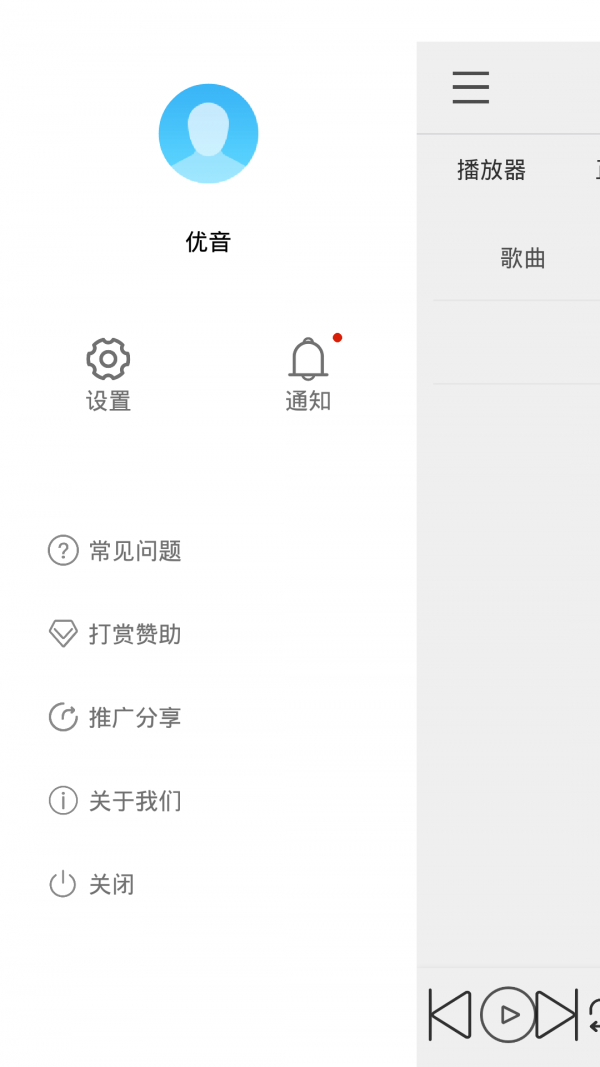Tap the profile avatar picture

(x=208, y=133)
